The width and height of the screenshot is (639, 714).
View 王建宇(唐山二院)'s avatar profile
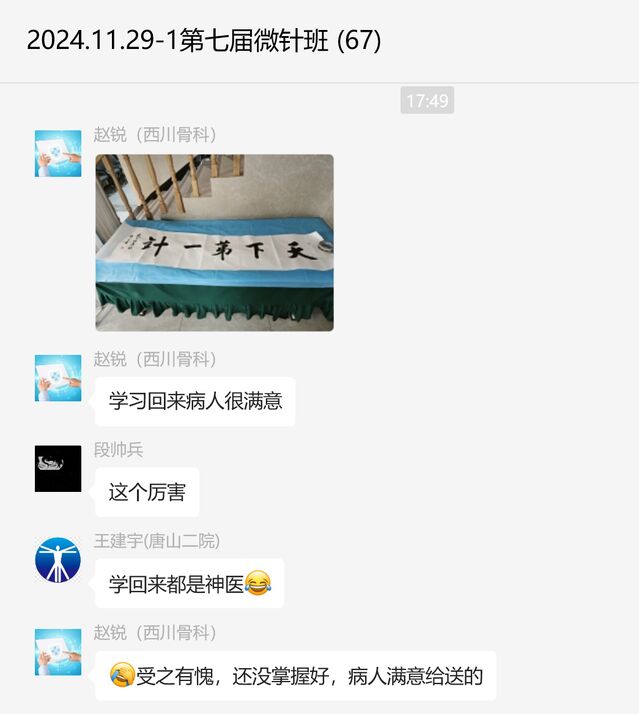click(58, 560)
